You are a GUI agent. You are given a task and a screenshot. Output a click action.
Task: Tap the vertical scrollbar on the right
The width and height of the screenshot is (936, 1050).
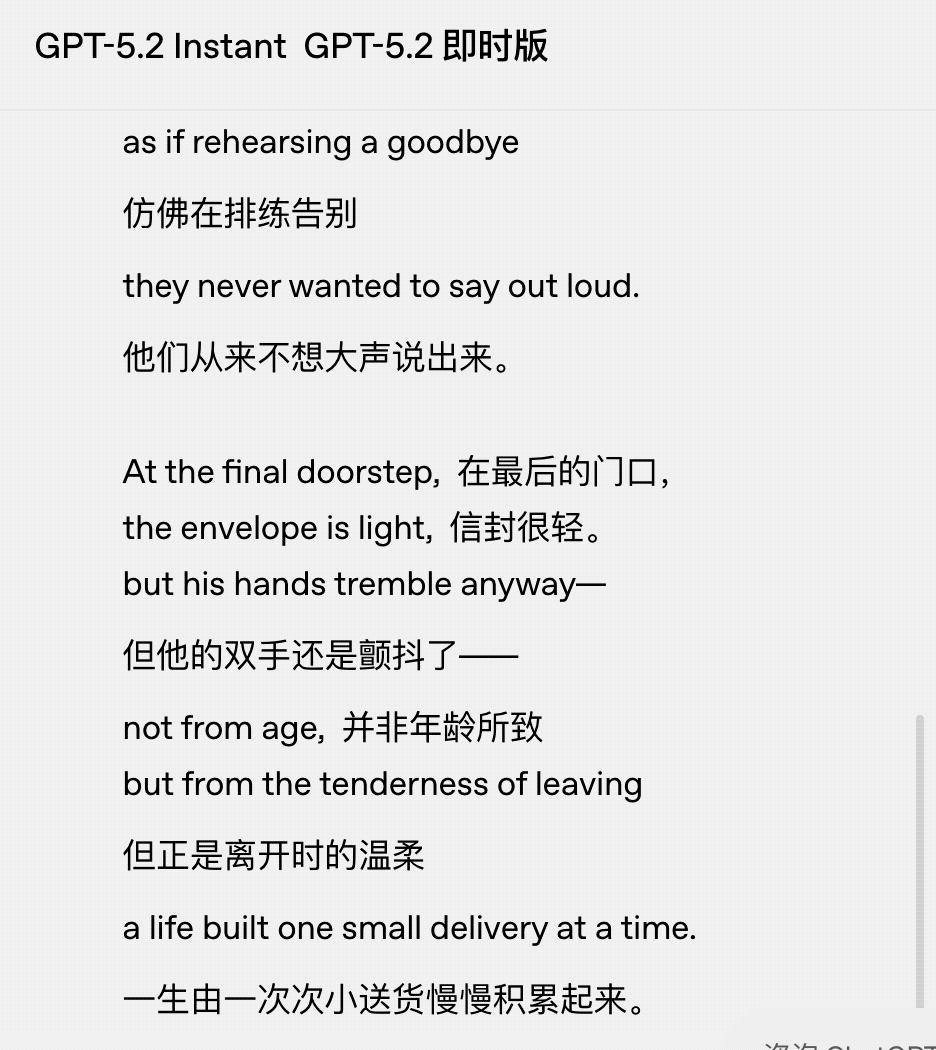tap(920, 860)
